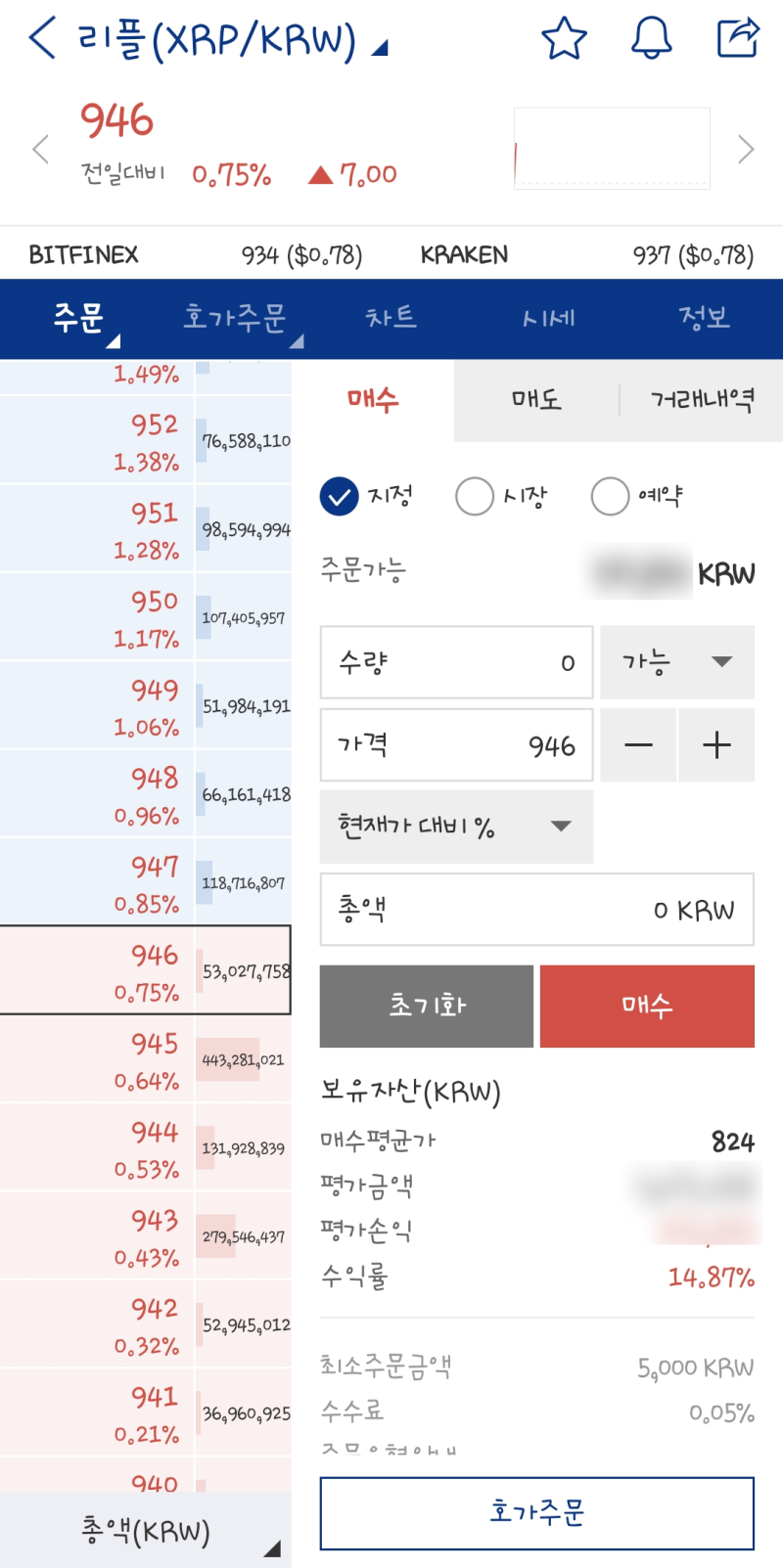Select the 945 price row in order book
This screenshot has width=783, height=1568.
tap(146, 1059)
